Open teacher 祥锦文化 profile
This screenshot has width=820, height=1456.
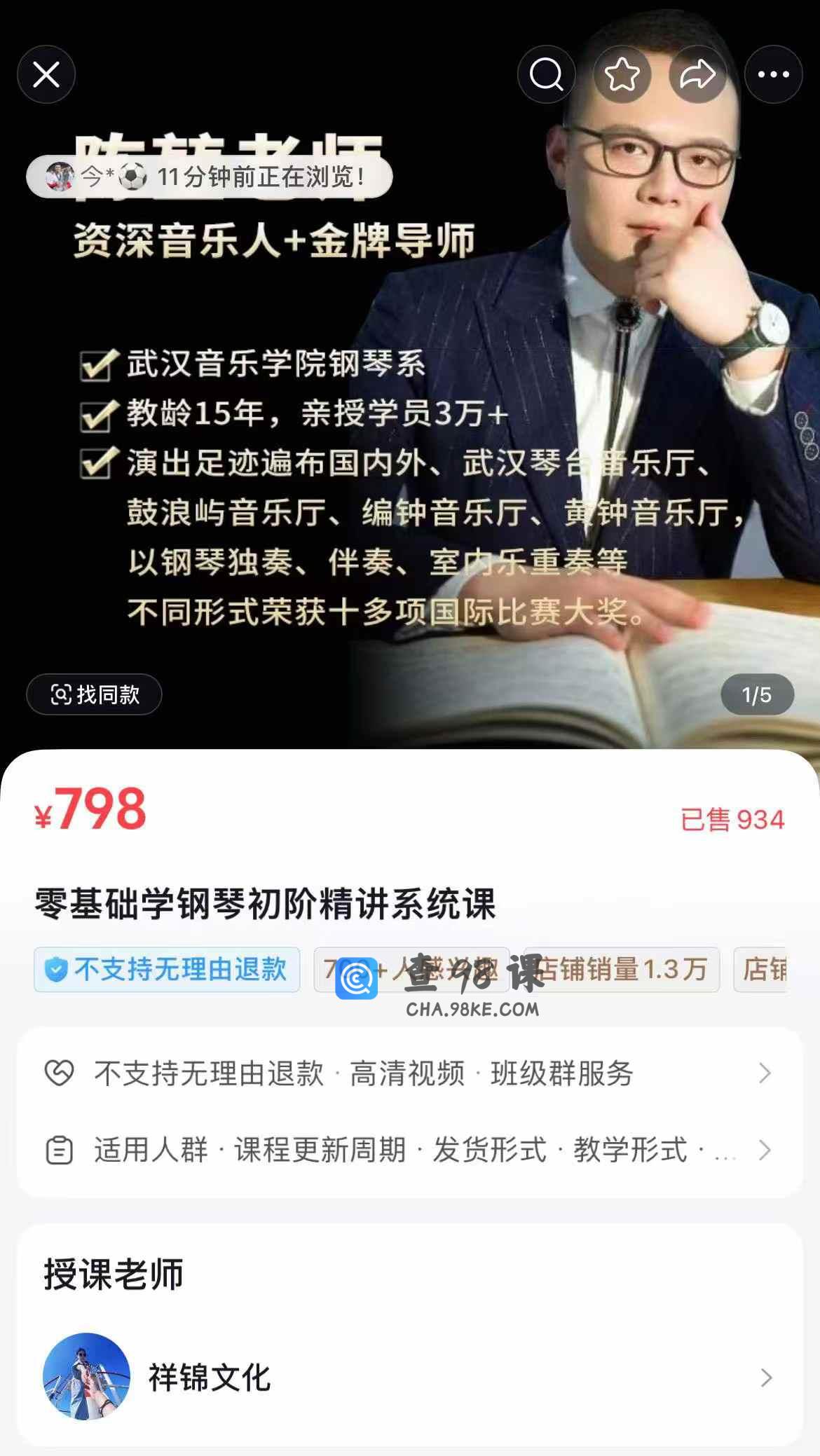409,1377
